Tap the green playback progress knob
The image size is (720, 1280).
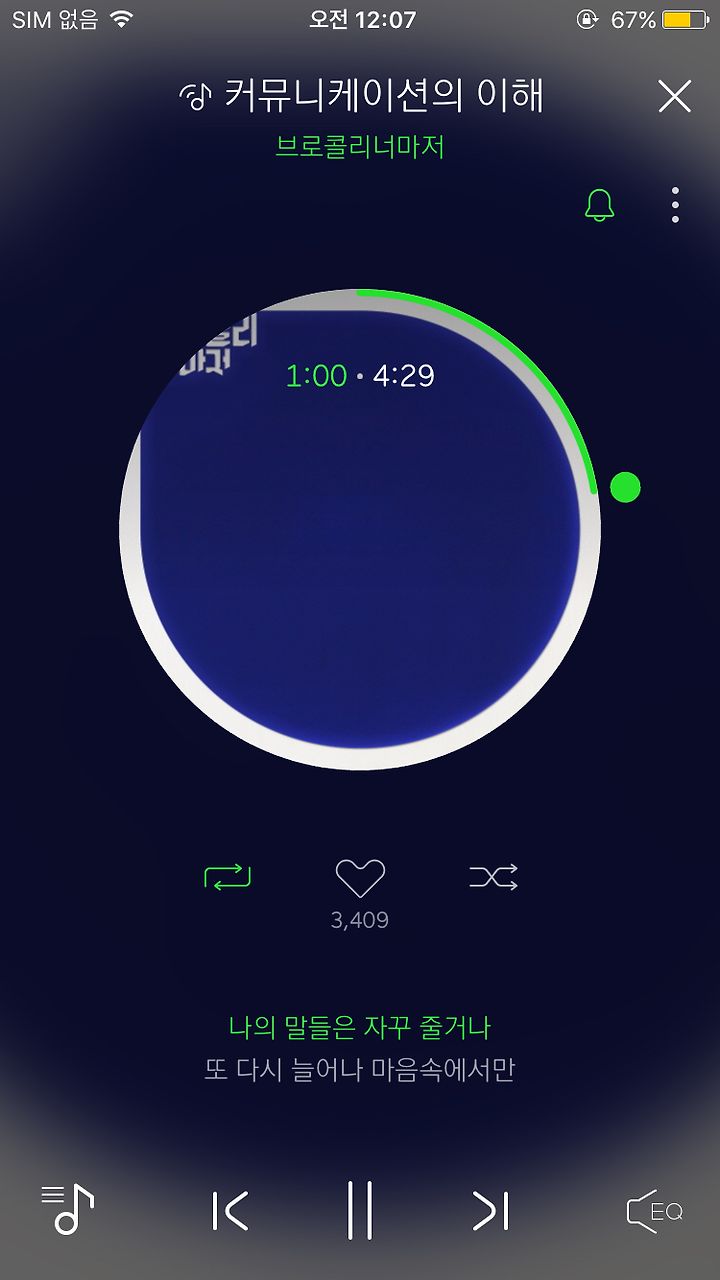point(625,488)
